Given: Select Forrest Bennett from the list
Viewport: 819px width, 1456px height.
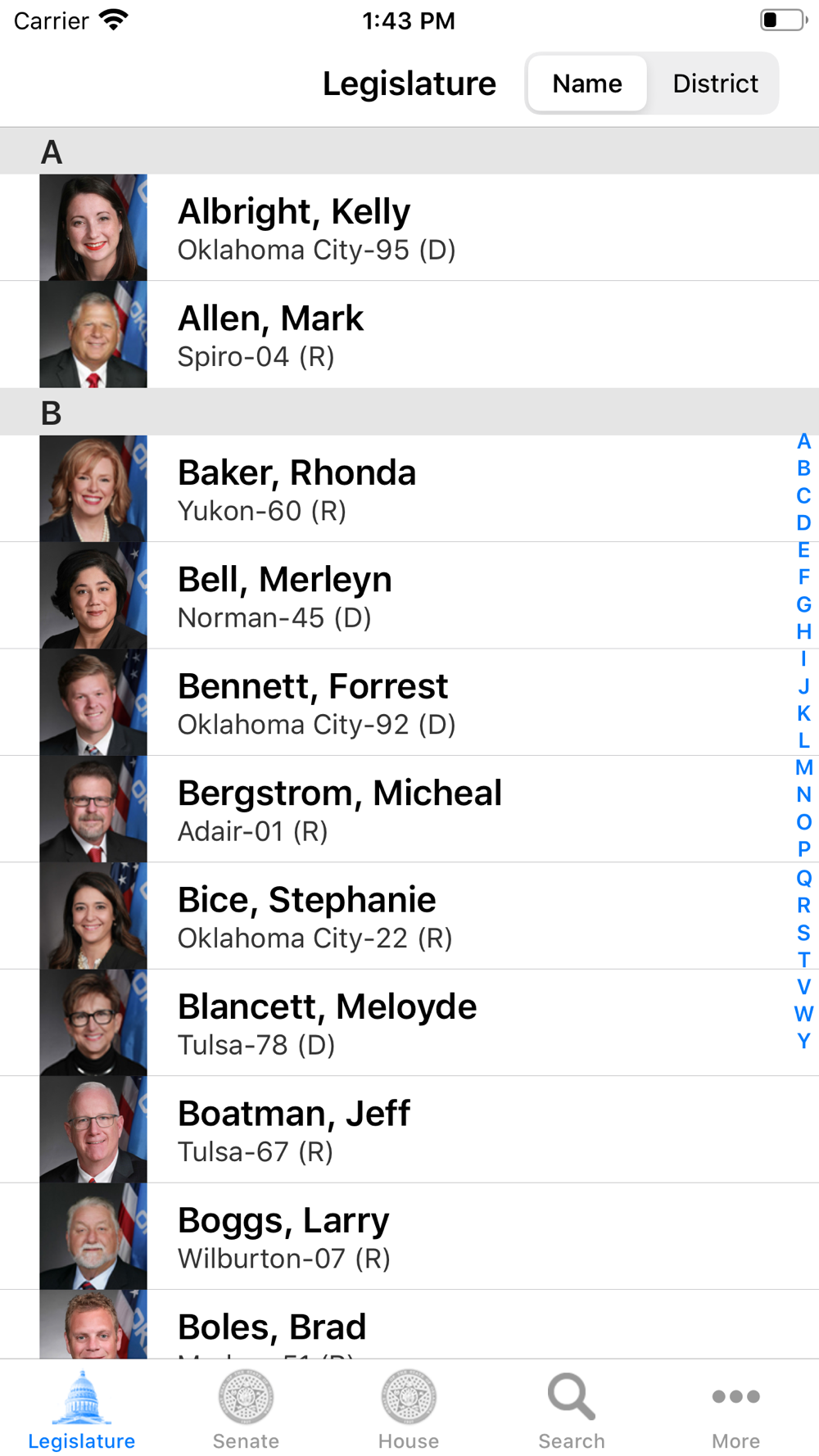Looking at the screenshot, I should pos(409,703).
